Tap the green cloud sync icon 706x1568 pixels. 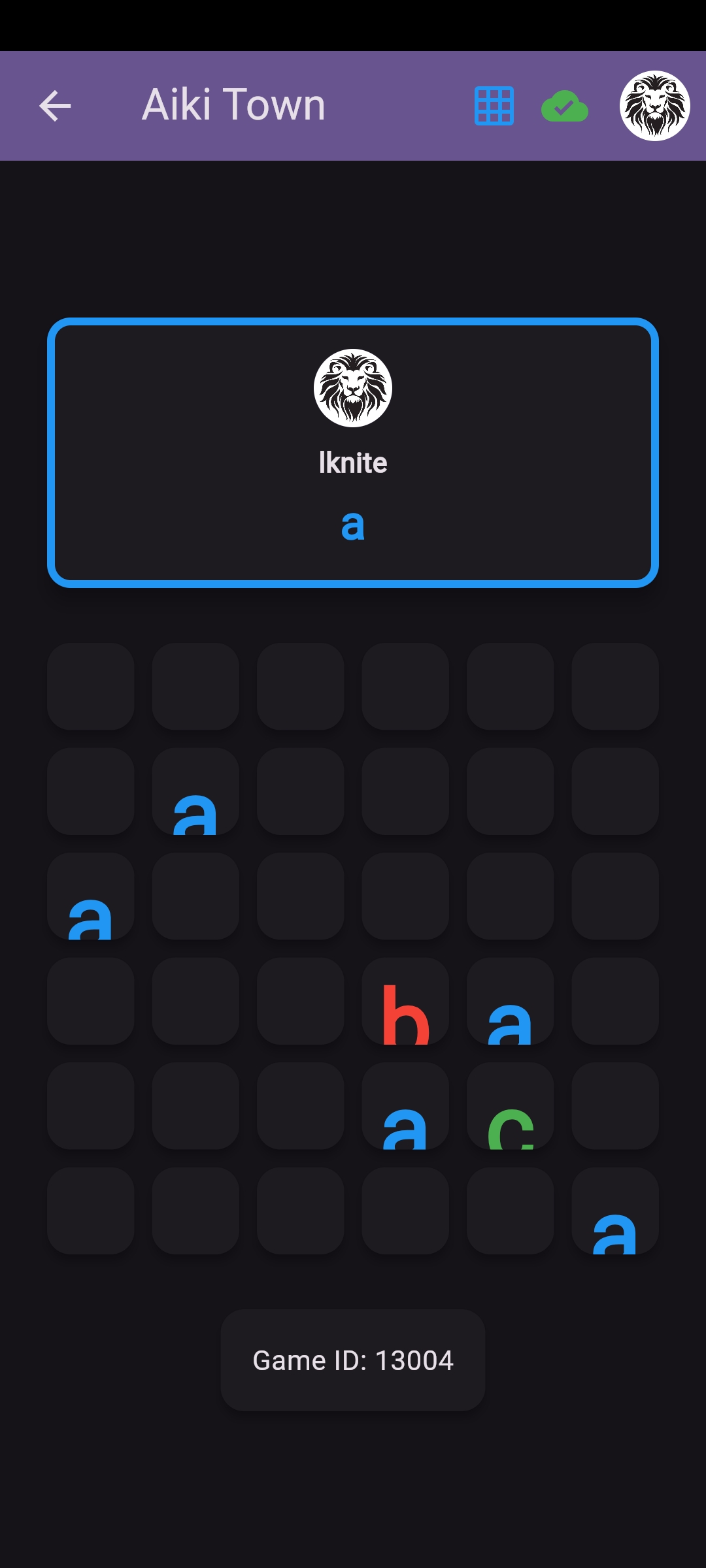point(565,107)
